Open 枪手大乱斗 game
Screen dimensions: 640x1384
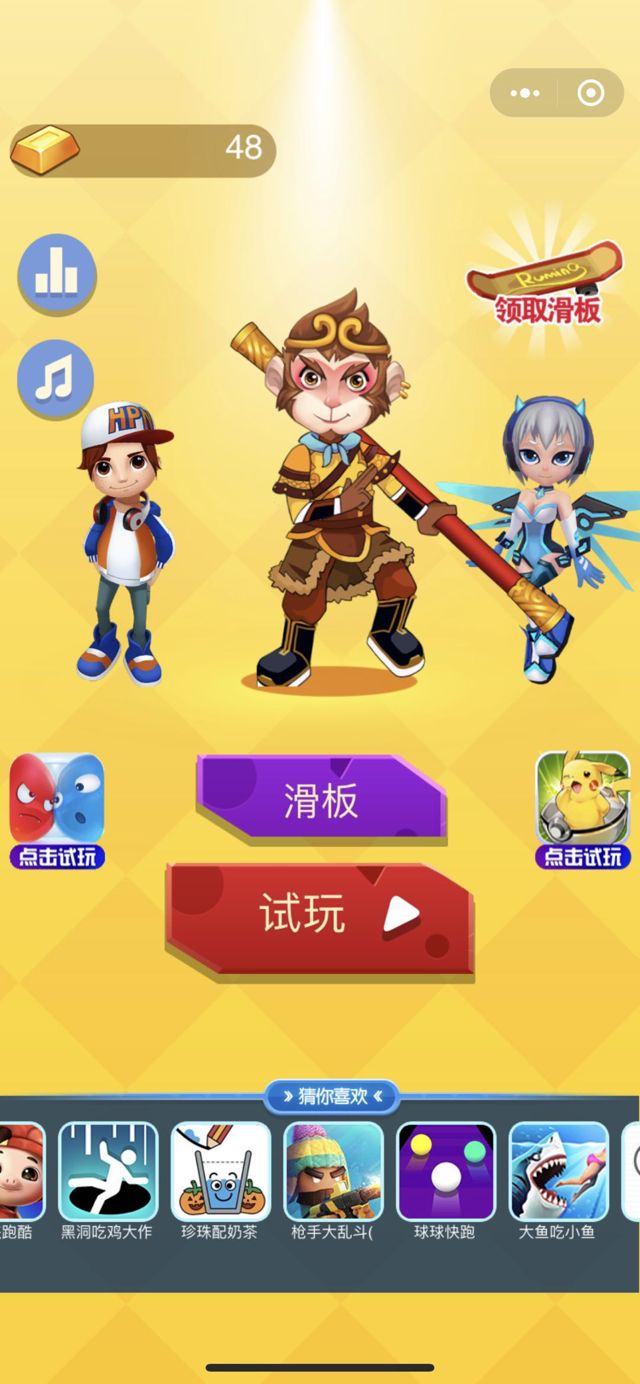click(x=333, y=1172)
